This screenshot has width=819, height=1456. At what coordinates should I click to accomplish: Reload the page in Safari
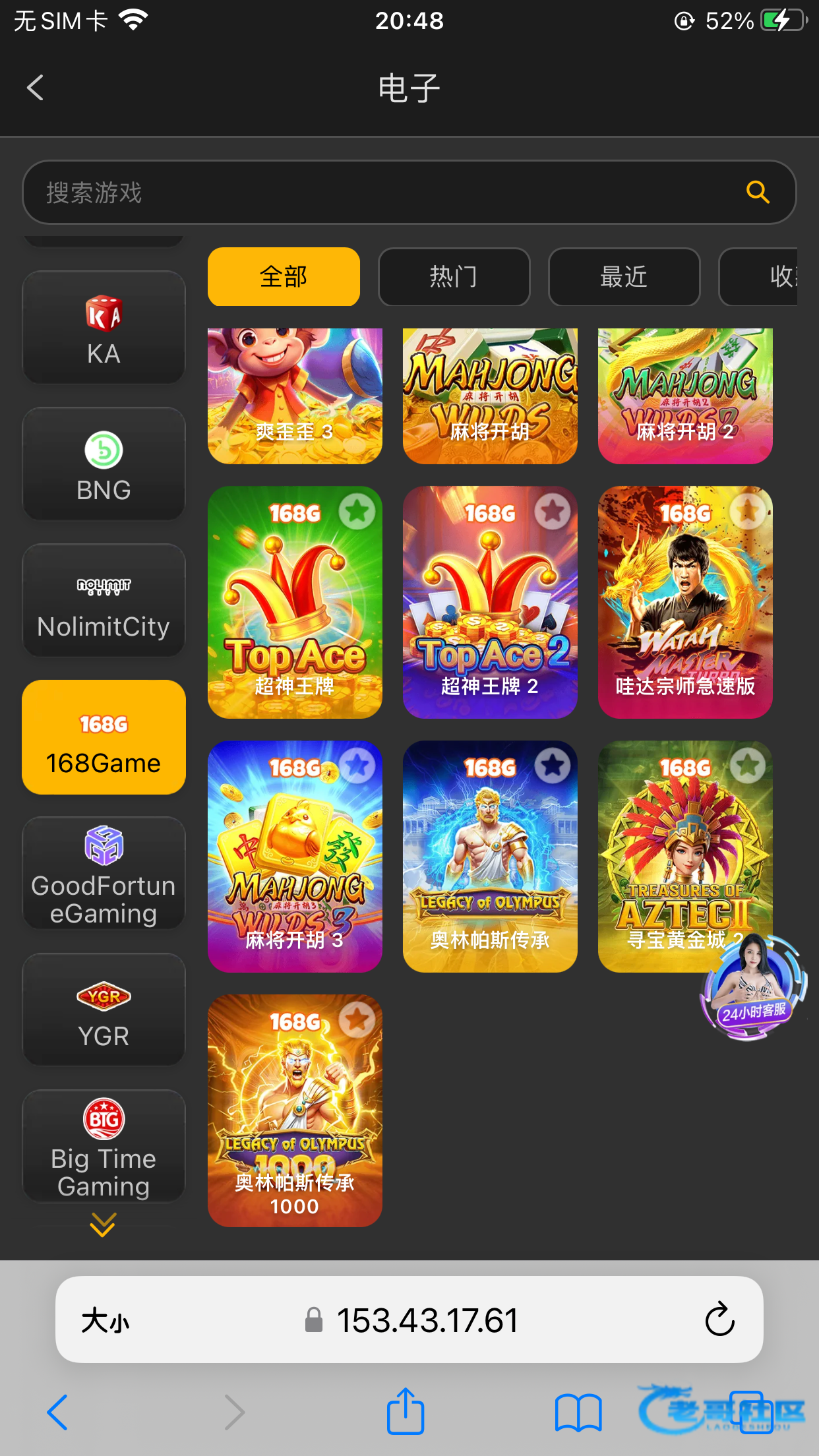(x=719, y=1319)
